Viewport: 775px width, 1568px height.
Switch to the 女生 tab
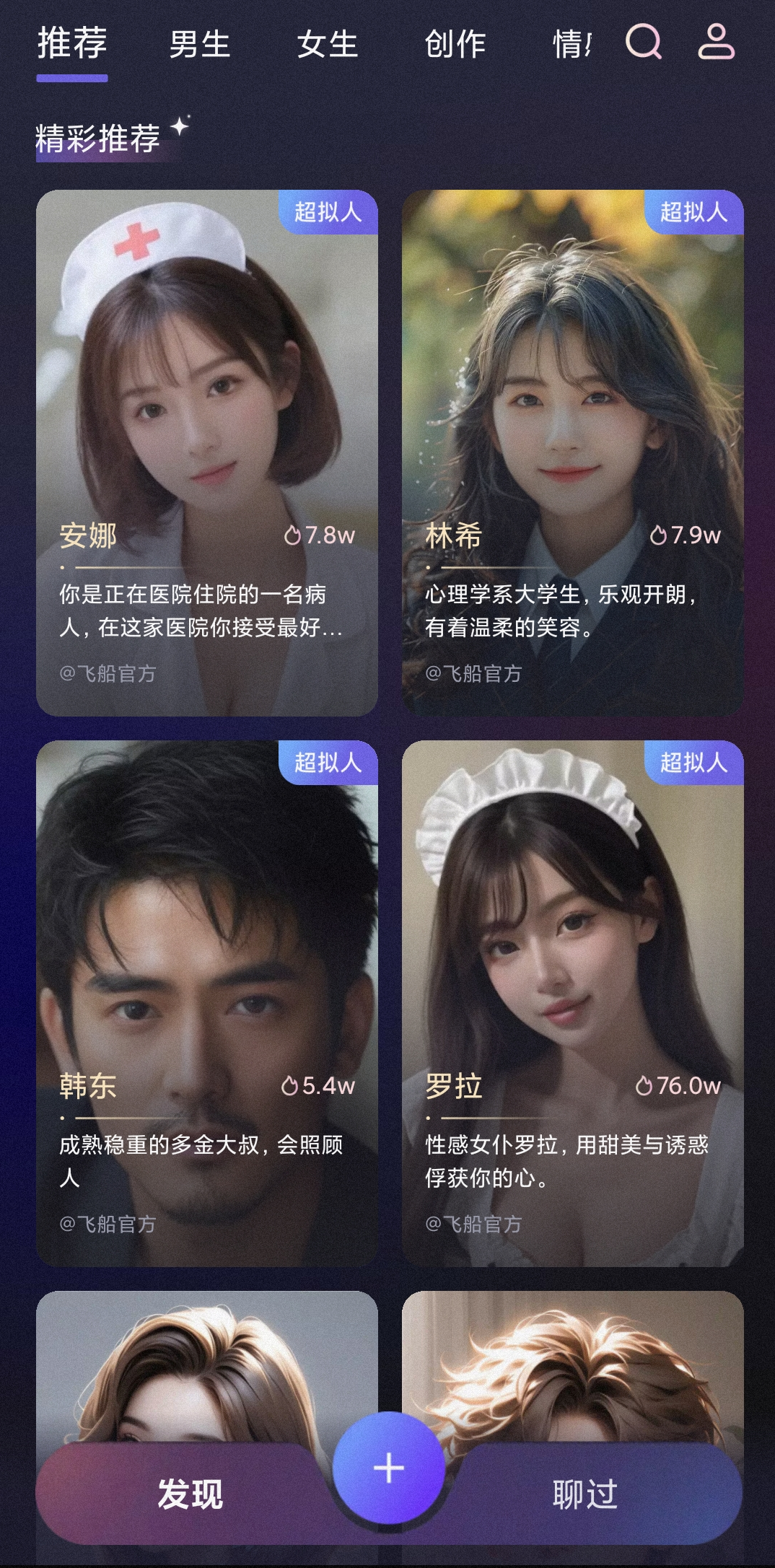[x=328, y=44]
